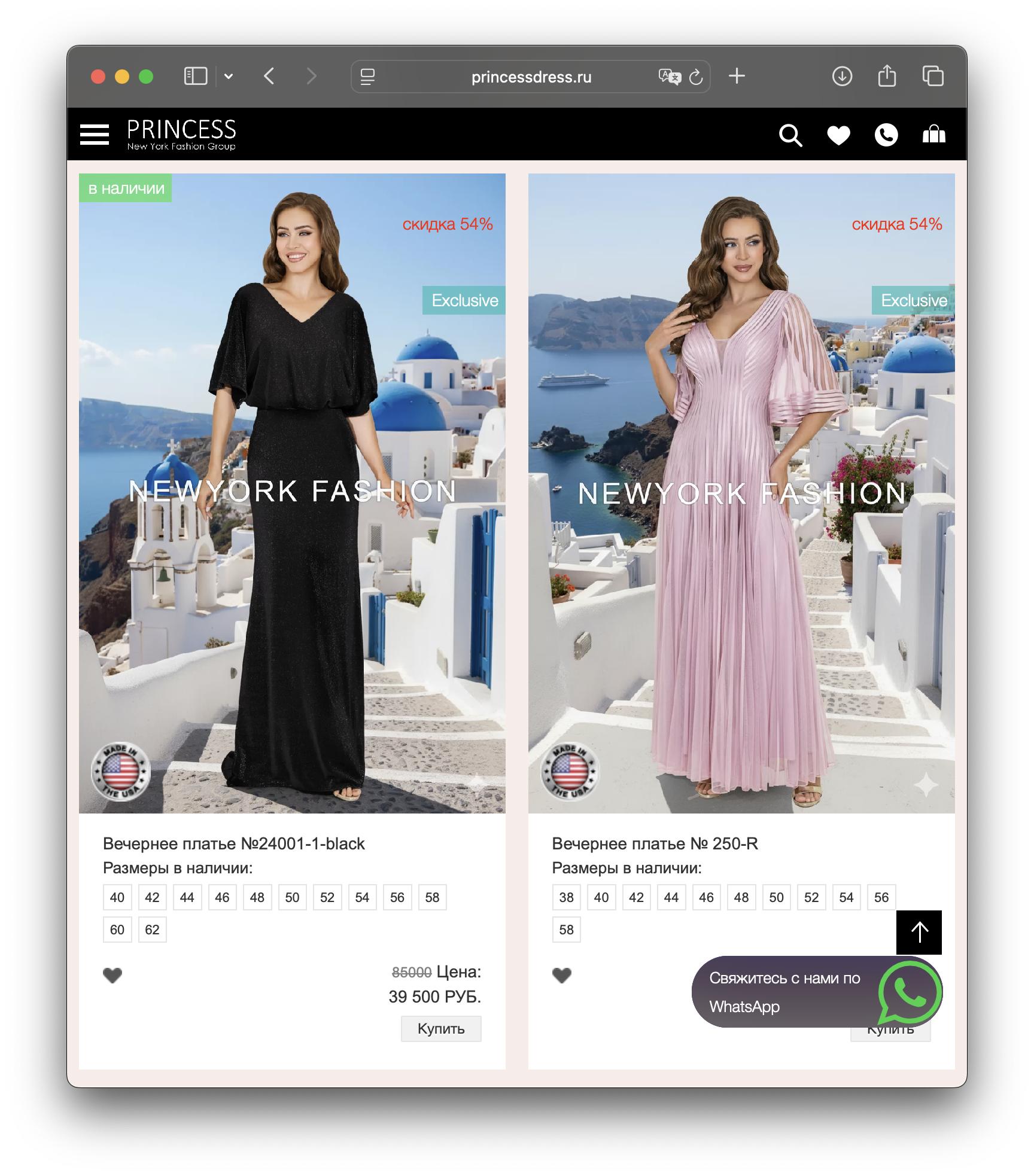Image resolution: width=1034 pixels, height=1176 pixels.
Task: Open the hamburger menu
Action: [95, 135]
